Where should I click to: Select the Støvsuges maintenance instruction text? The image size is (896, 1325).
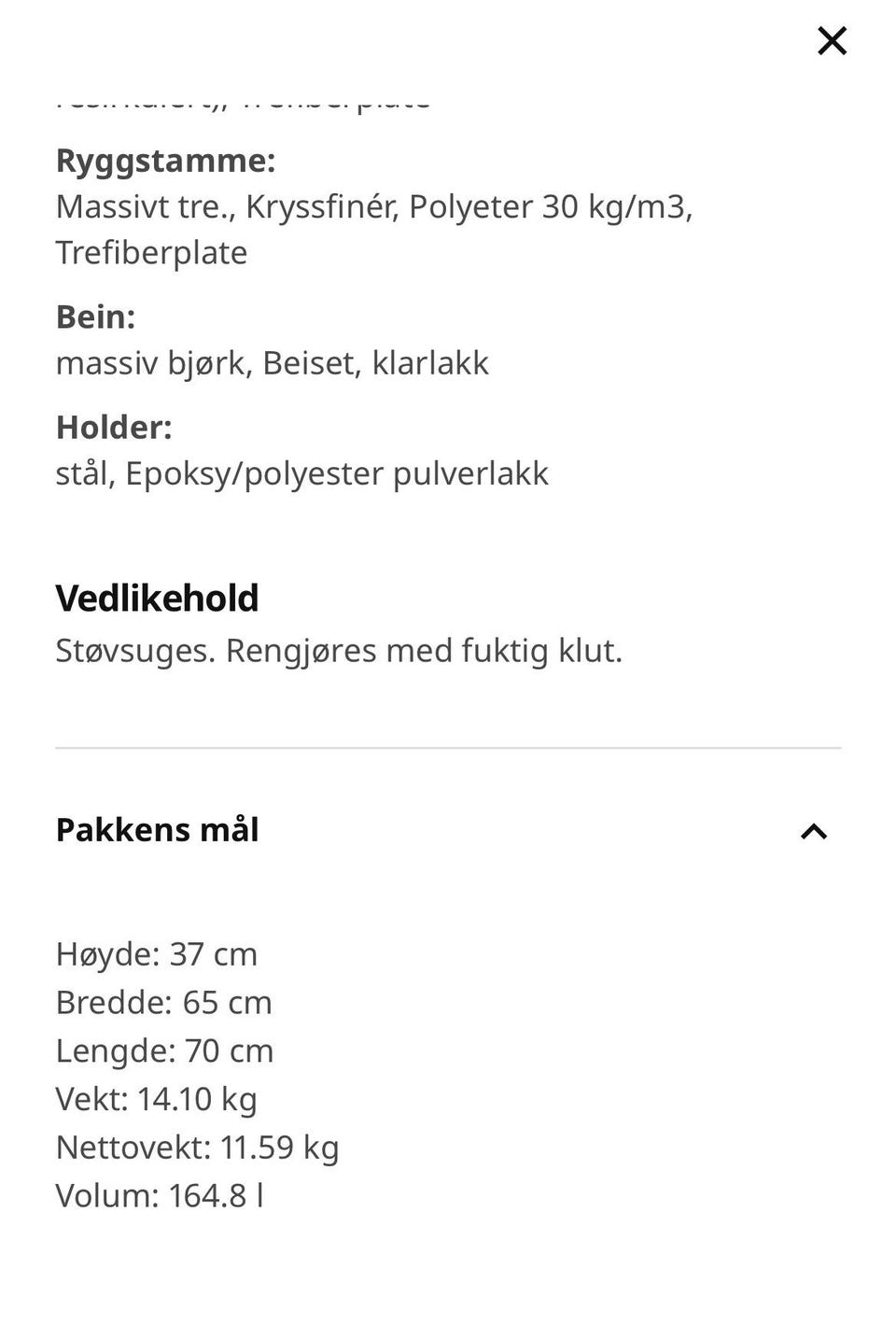click(x=340, y=650)
